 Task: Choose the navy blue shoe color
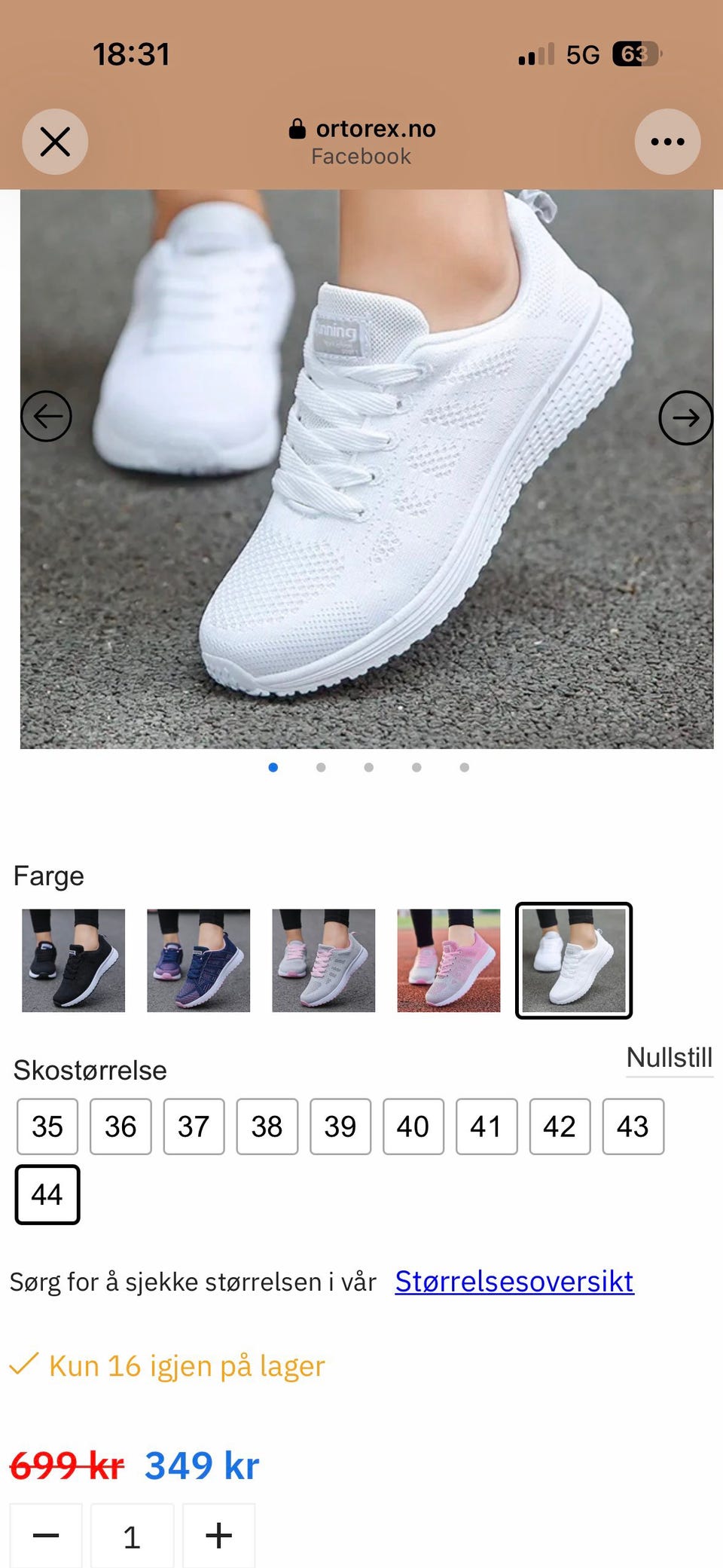pyautogui.click(x=198, y=960)
